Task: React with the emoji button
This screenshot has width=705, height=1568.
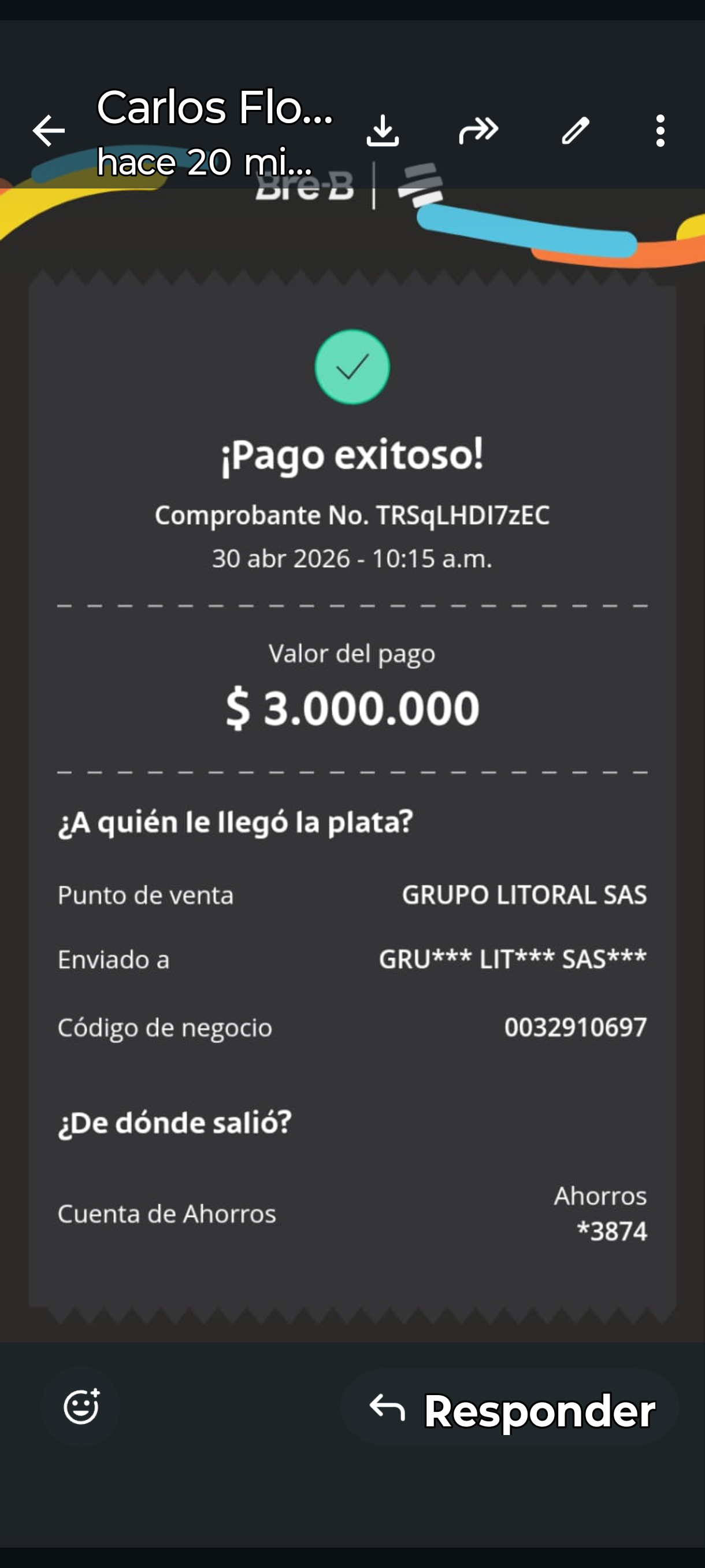Action: click(81, 1406)
